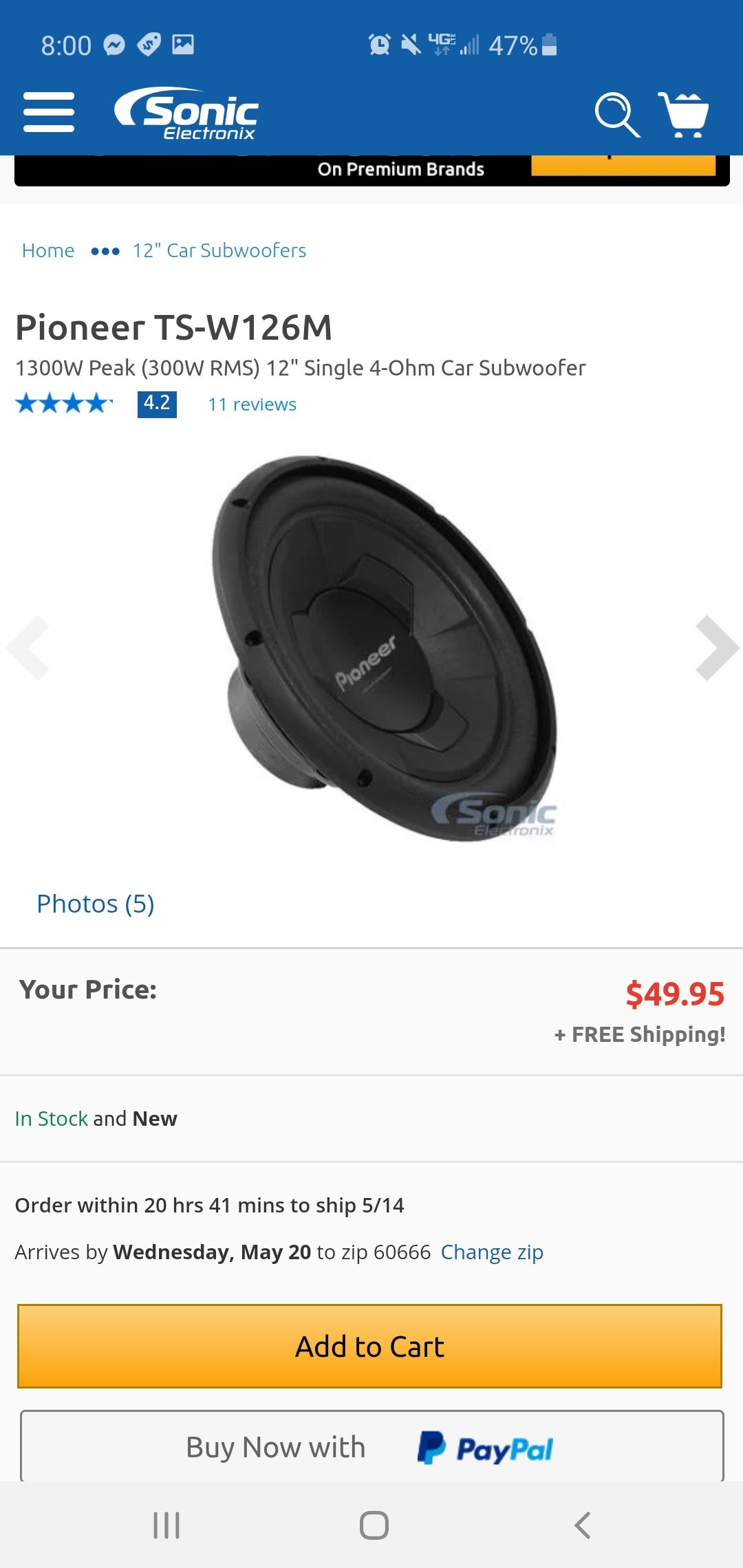Read the 11 reviews
The image size is (743, 1568).
tap(252, 404)
